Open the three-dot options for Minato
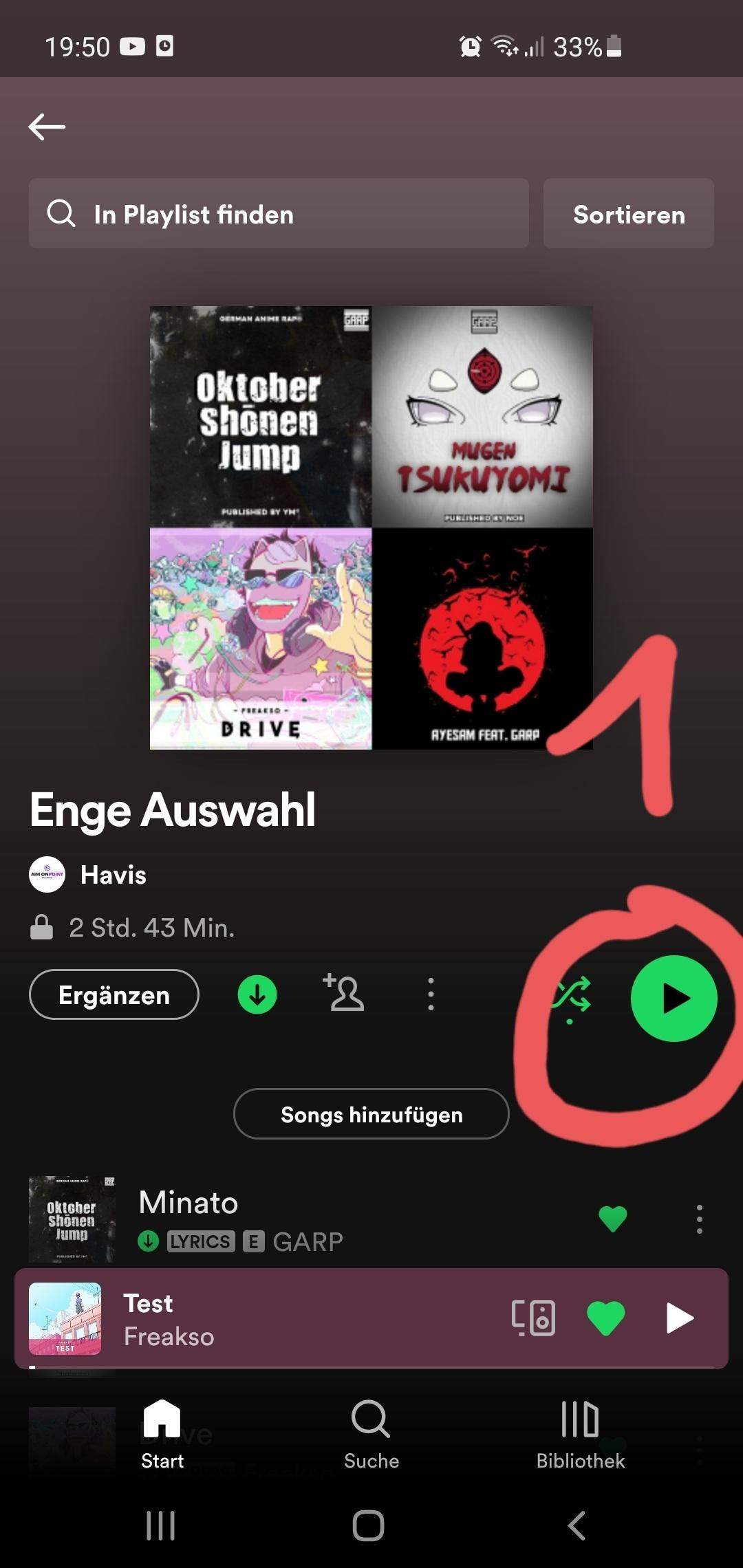 pyautogui.click(x=699, y=1217)
